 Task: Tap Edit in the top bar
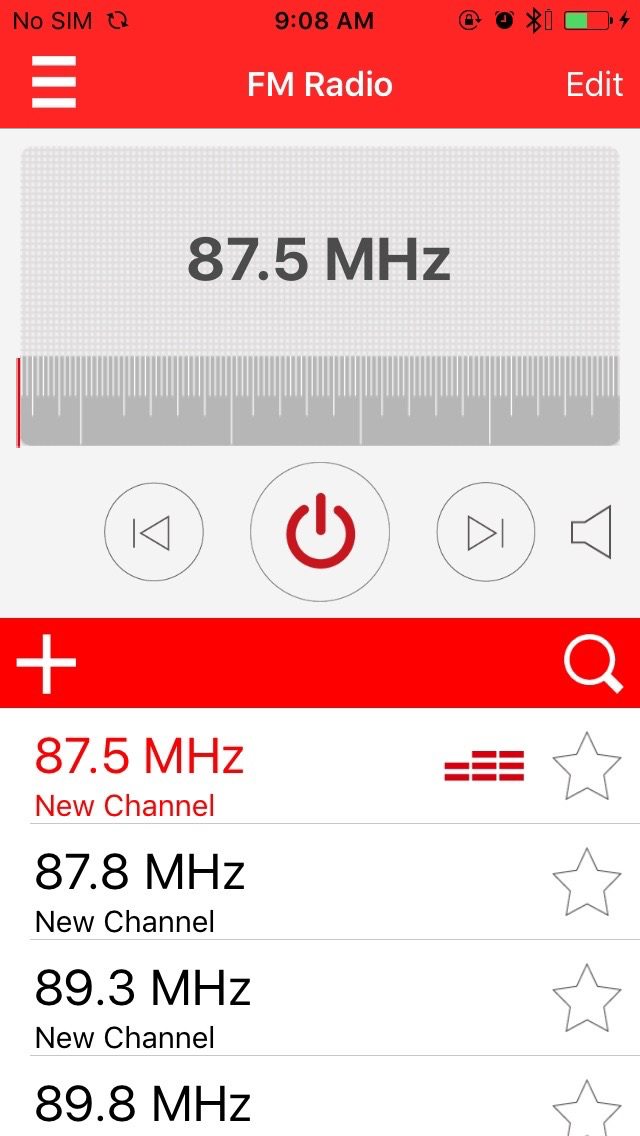[x=594, y=84]
